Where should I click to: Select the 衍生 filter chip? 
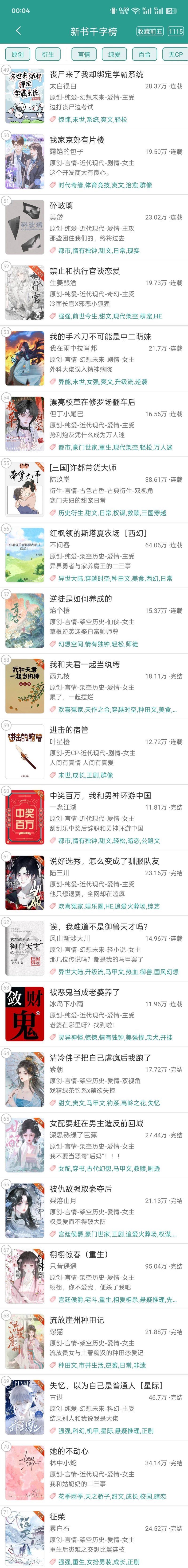(x=48, y=55)
